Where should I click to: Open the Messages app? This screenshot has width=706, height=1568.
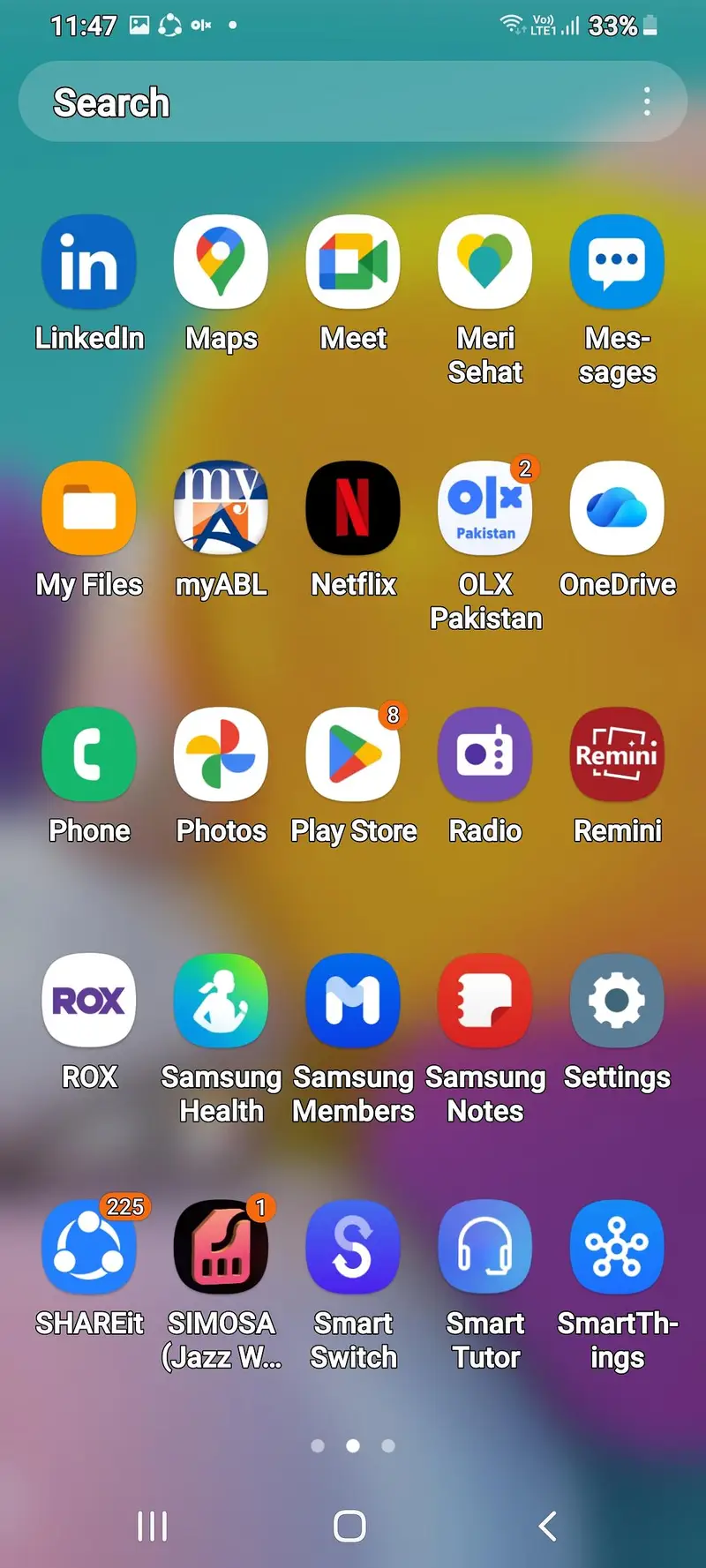pyautogui.click(x=617, y=262)
